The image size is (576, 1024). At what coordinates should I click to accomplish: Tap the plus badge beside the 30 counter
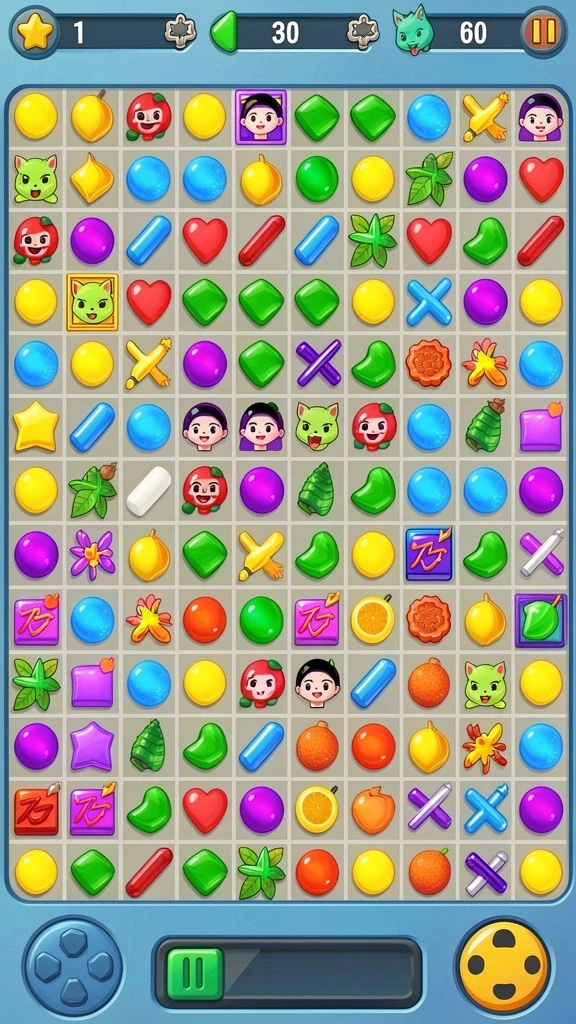[363, 31]
